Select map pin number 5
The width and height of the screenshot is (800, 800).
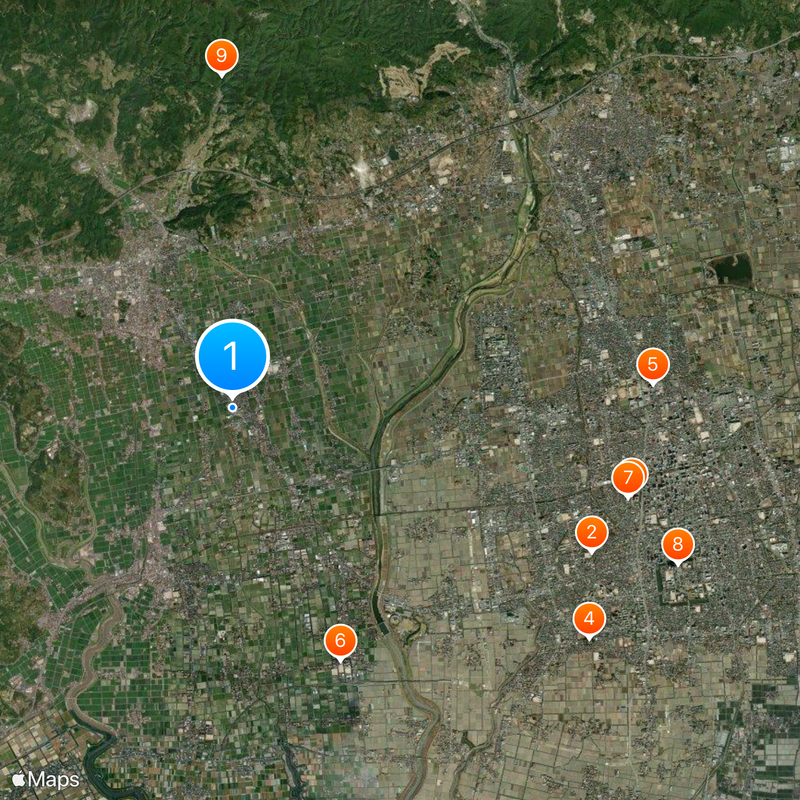pyautogui.click(x=652, y=364)
